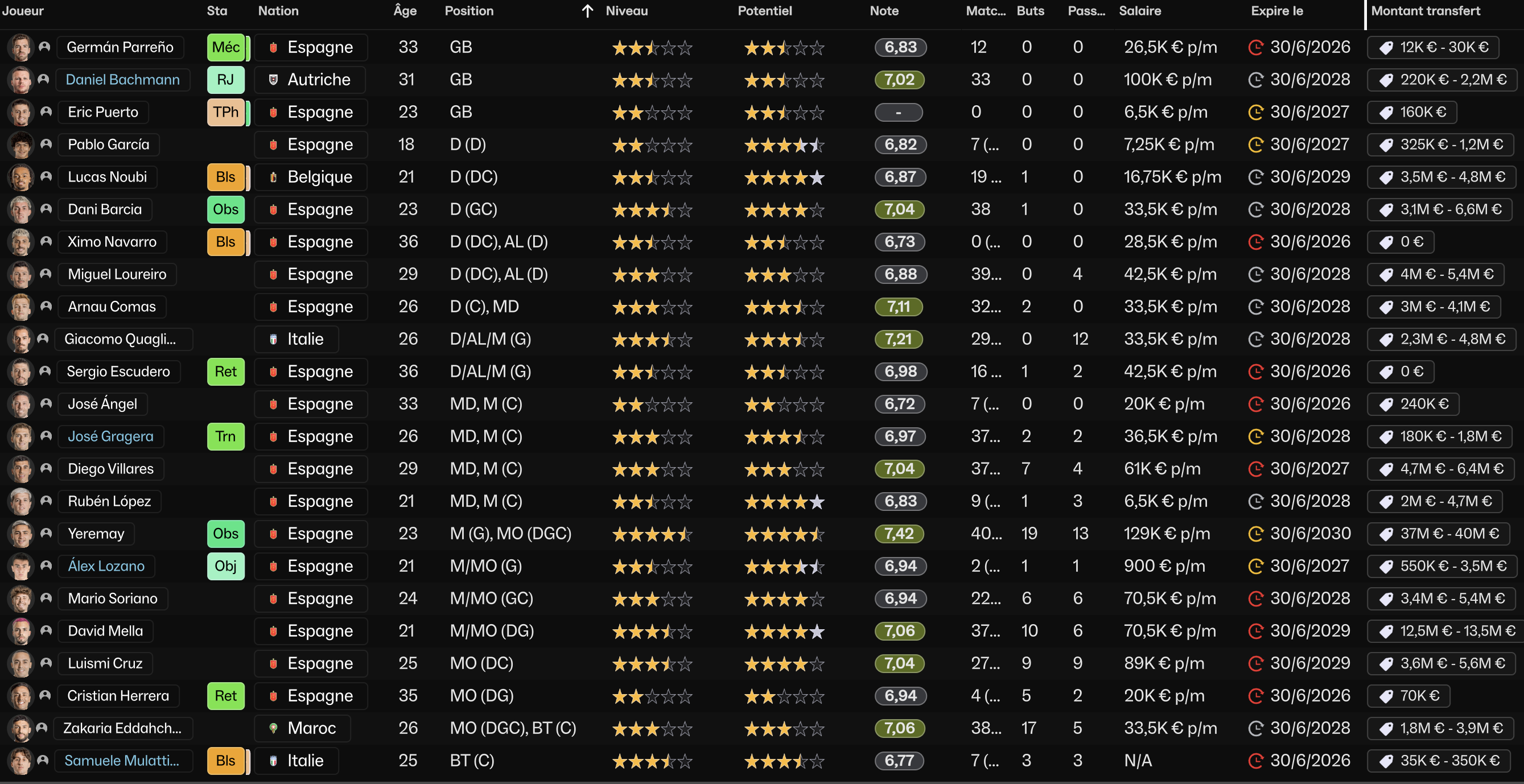
Task: Open Álex Lozano's player profile
Action: pos(106,566)
